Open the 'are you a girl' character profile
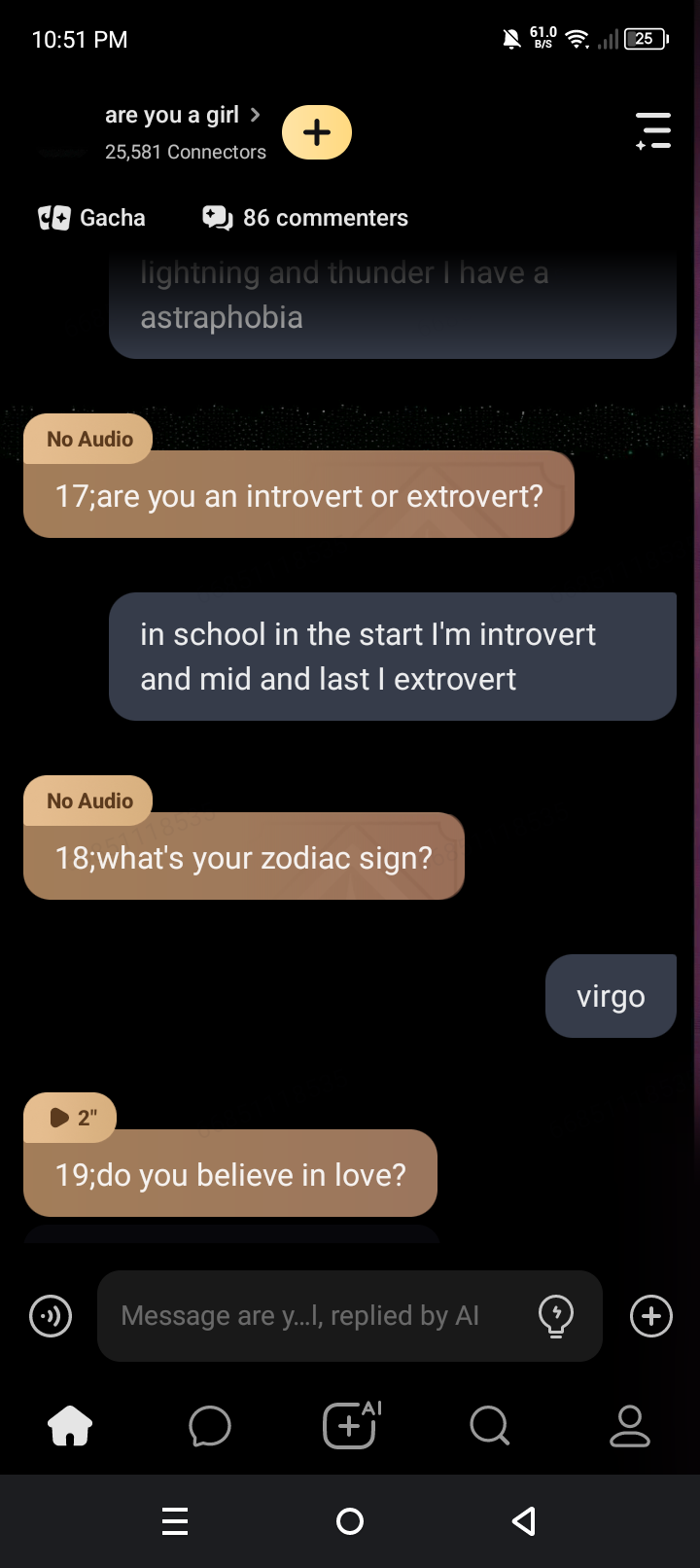This screenshot has width=700, height=1568. 182,116
